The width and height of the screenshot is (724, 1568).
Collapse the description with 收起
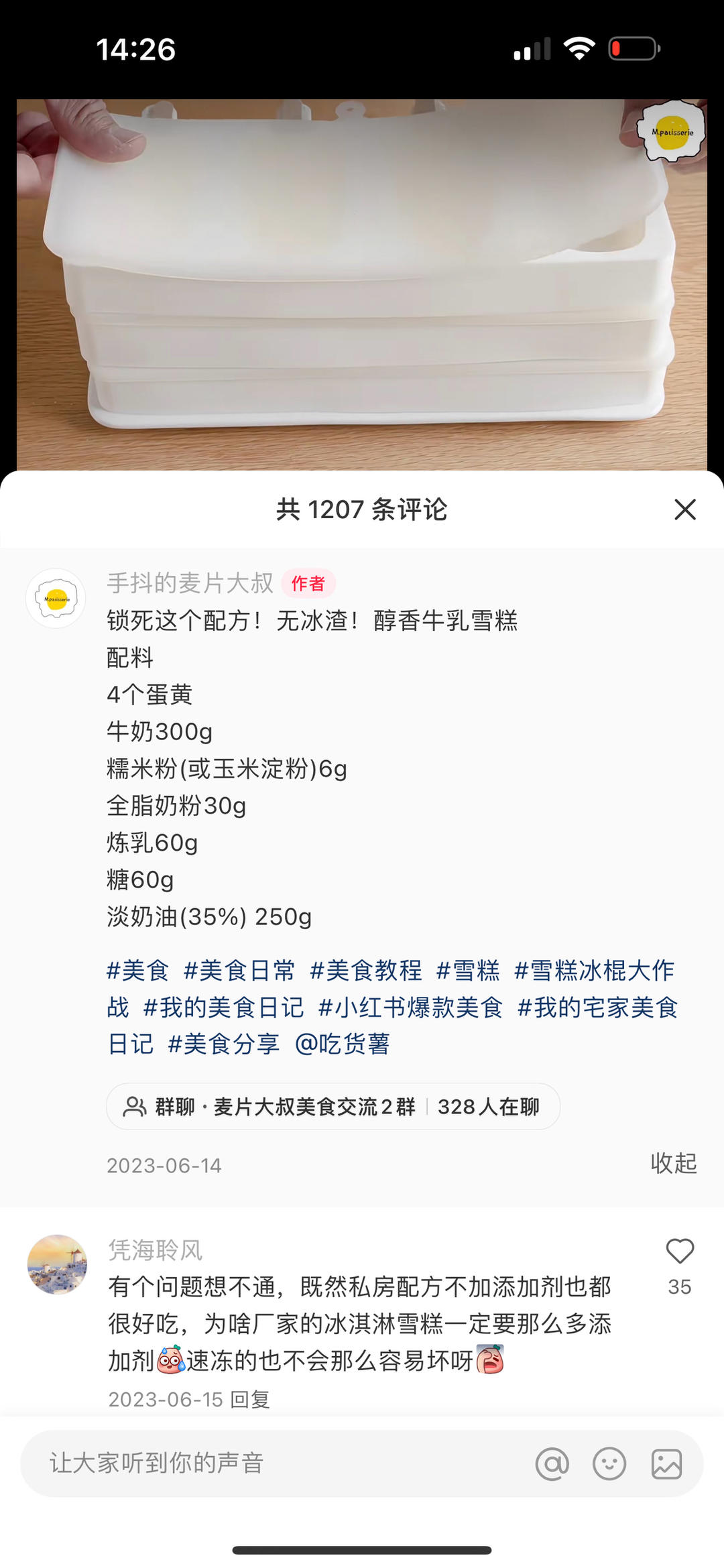[673, 1163]
